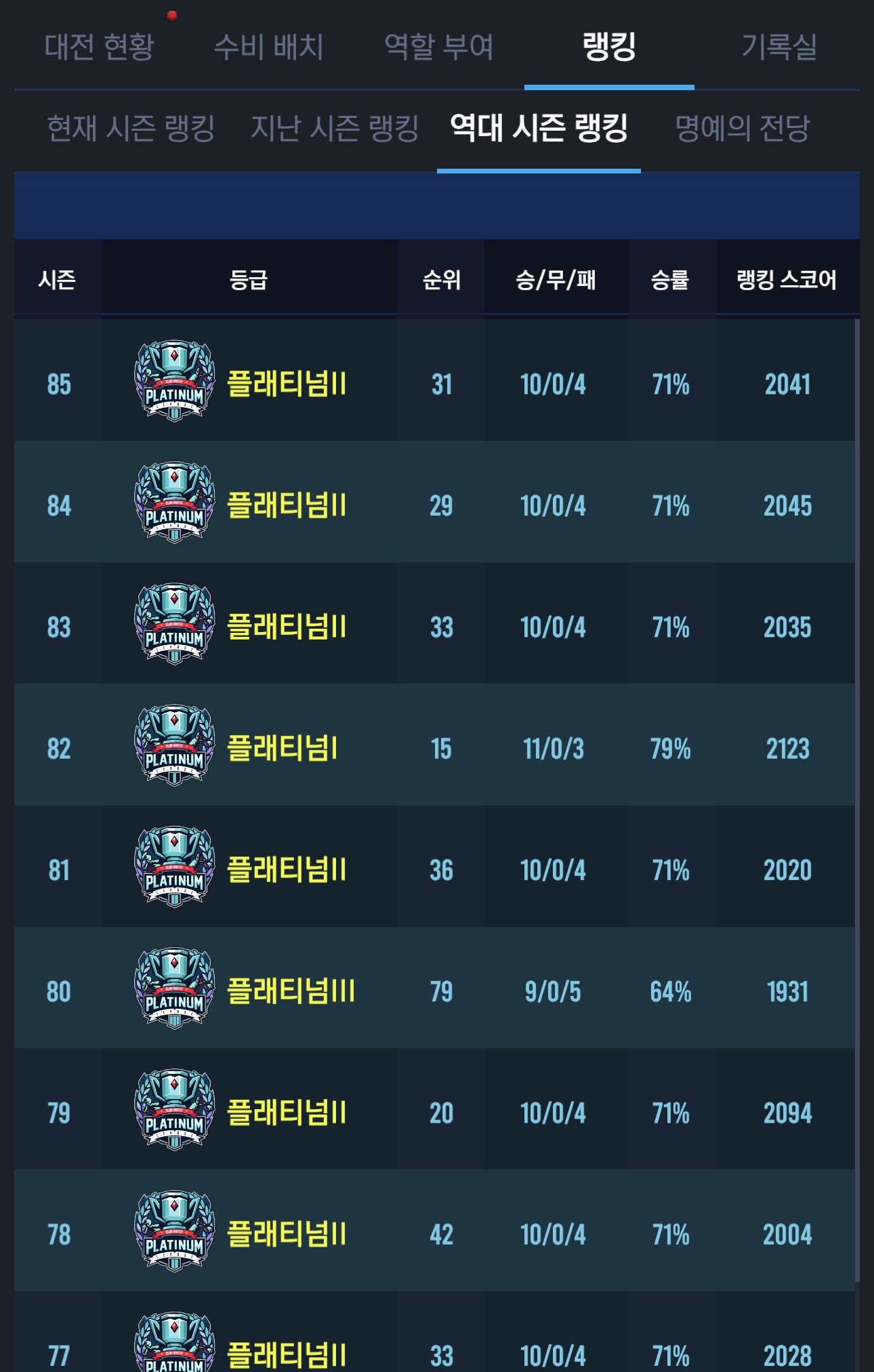
Task: Go to the 역할 부여 tab
Action: [439, 47]
